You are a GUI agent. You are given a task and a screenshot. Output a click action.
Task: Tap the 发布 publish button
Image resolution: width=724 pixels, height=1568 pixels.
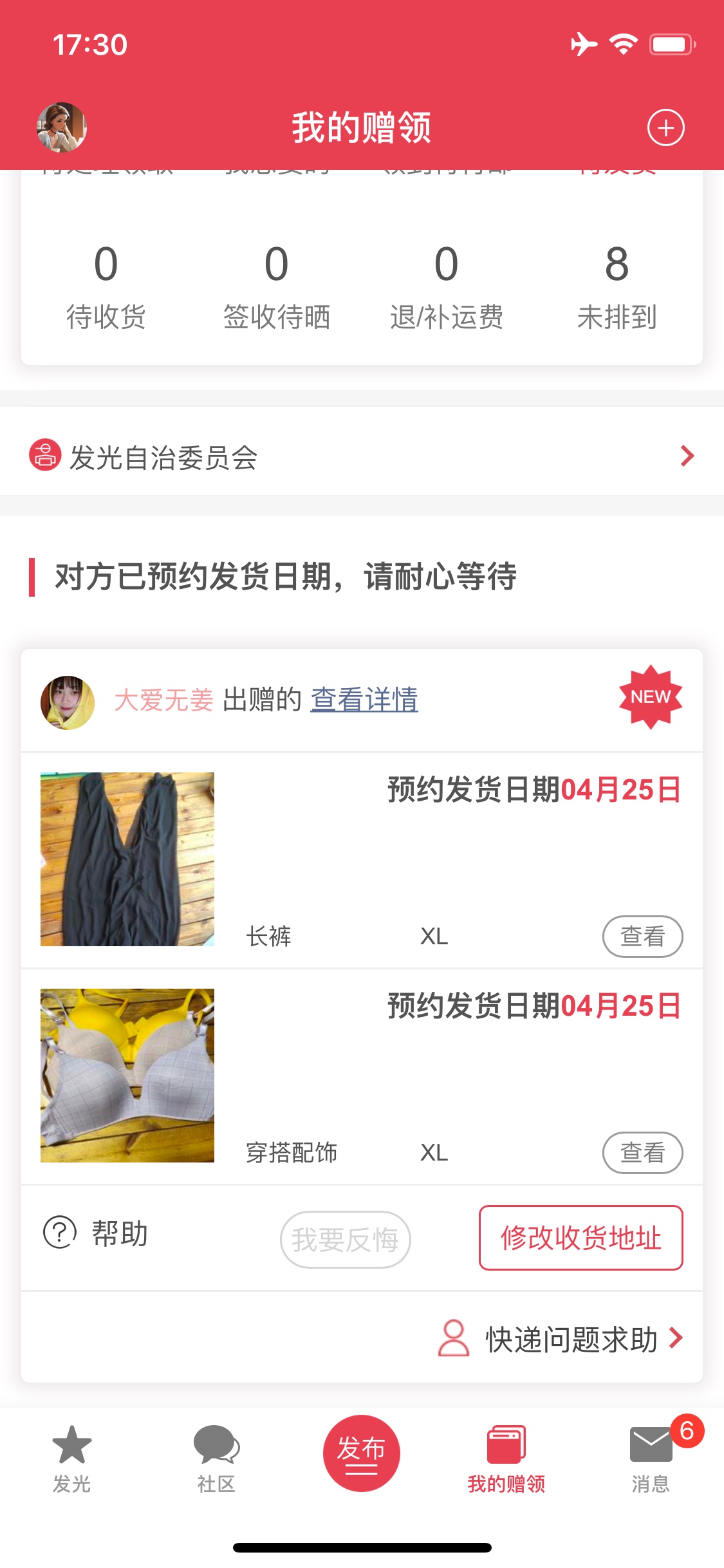361,1453
